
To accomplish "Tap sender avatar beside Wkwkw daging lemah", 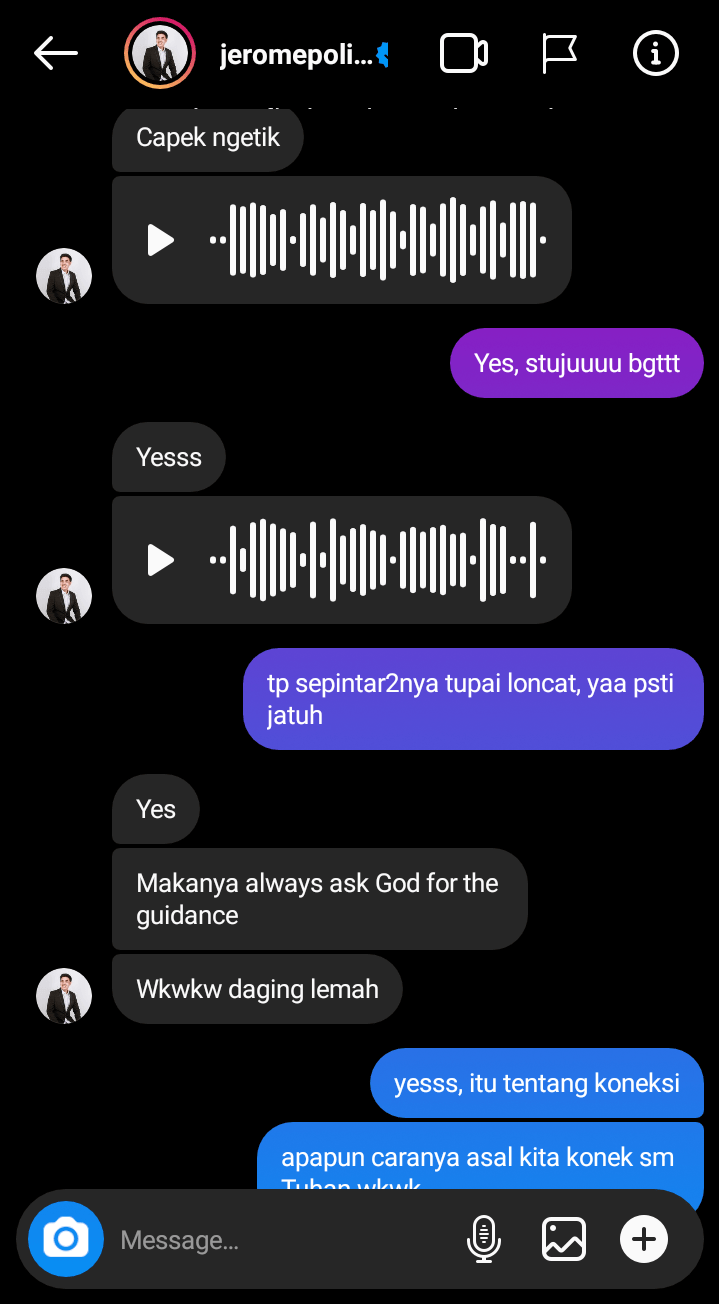I will click(64, 995).
